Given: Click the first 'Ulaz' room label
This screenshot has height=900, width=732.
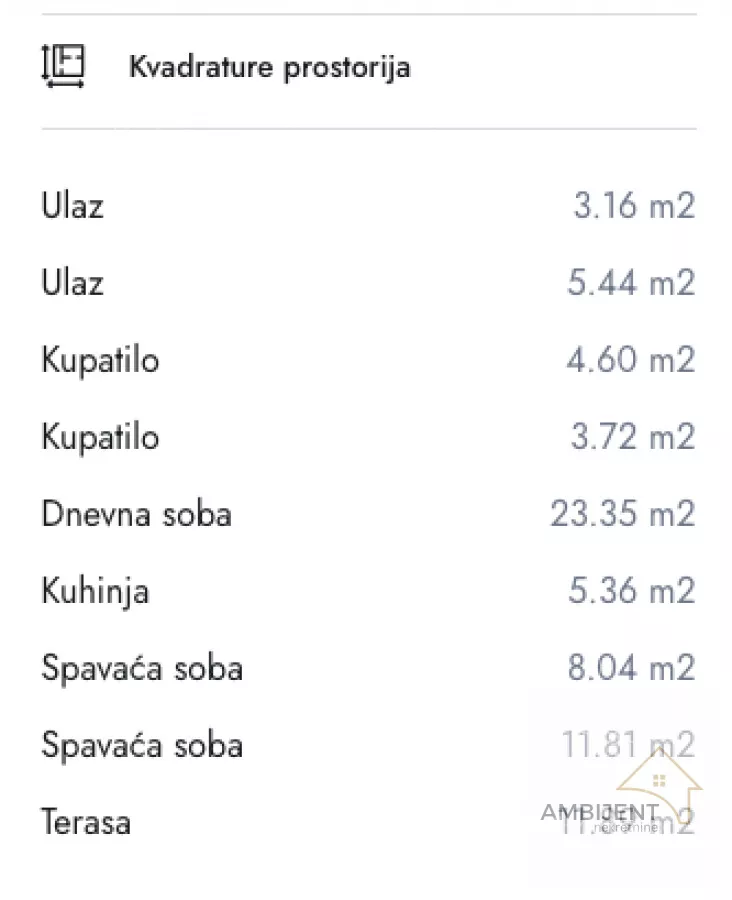Looking at the screenshot, I should click(72, 206).
